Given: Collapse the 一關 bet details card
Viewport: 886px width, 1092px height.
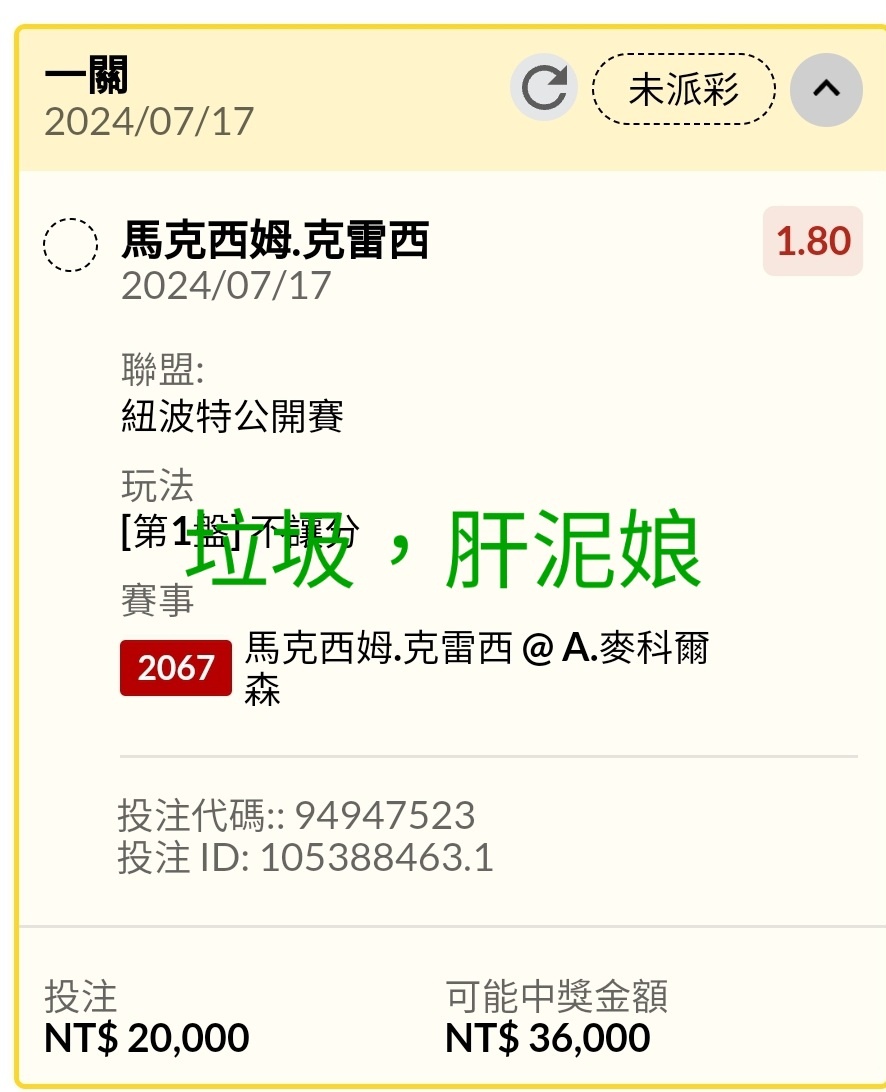Looking at the screenshot, I should coord(826,89).
